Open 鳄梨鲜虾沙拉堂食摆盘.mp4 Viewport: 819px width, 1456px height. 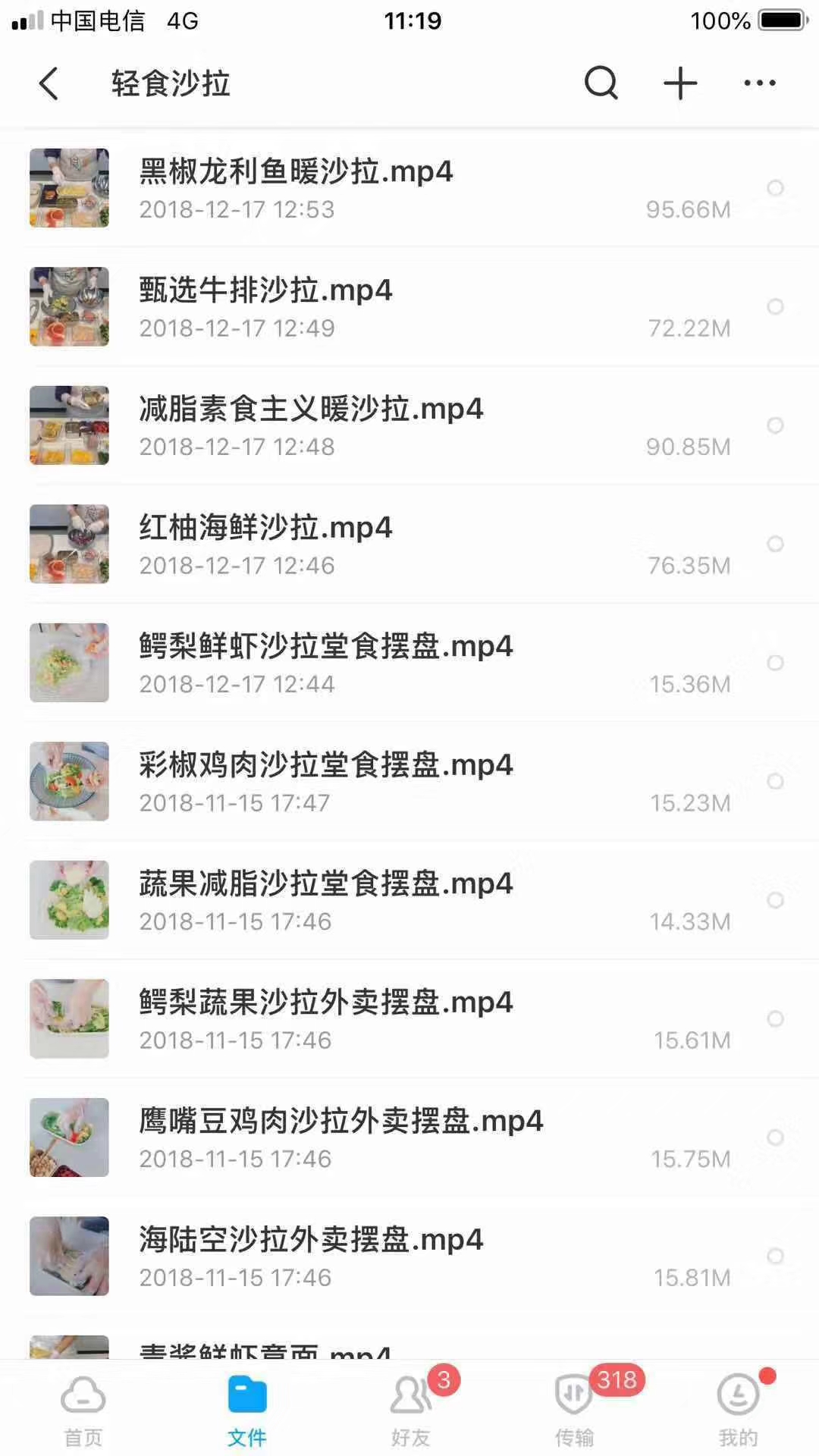[326, 646]
